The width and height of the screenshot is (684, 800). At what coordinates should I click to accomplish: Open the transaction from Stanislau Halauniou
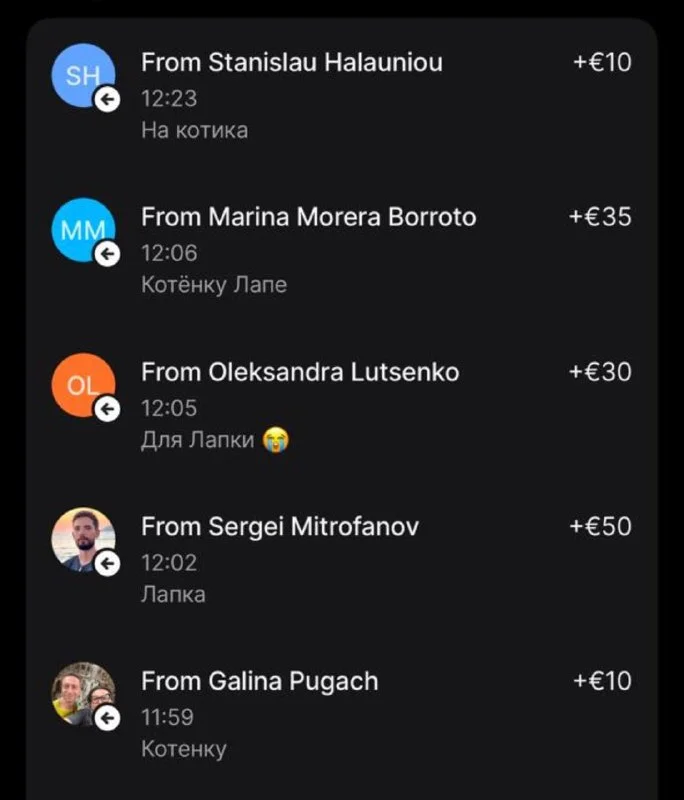point(291,63)
